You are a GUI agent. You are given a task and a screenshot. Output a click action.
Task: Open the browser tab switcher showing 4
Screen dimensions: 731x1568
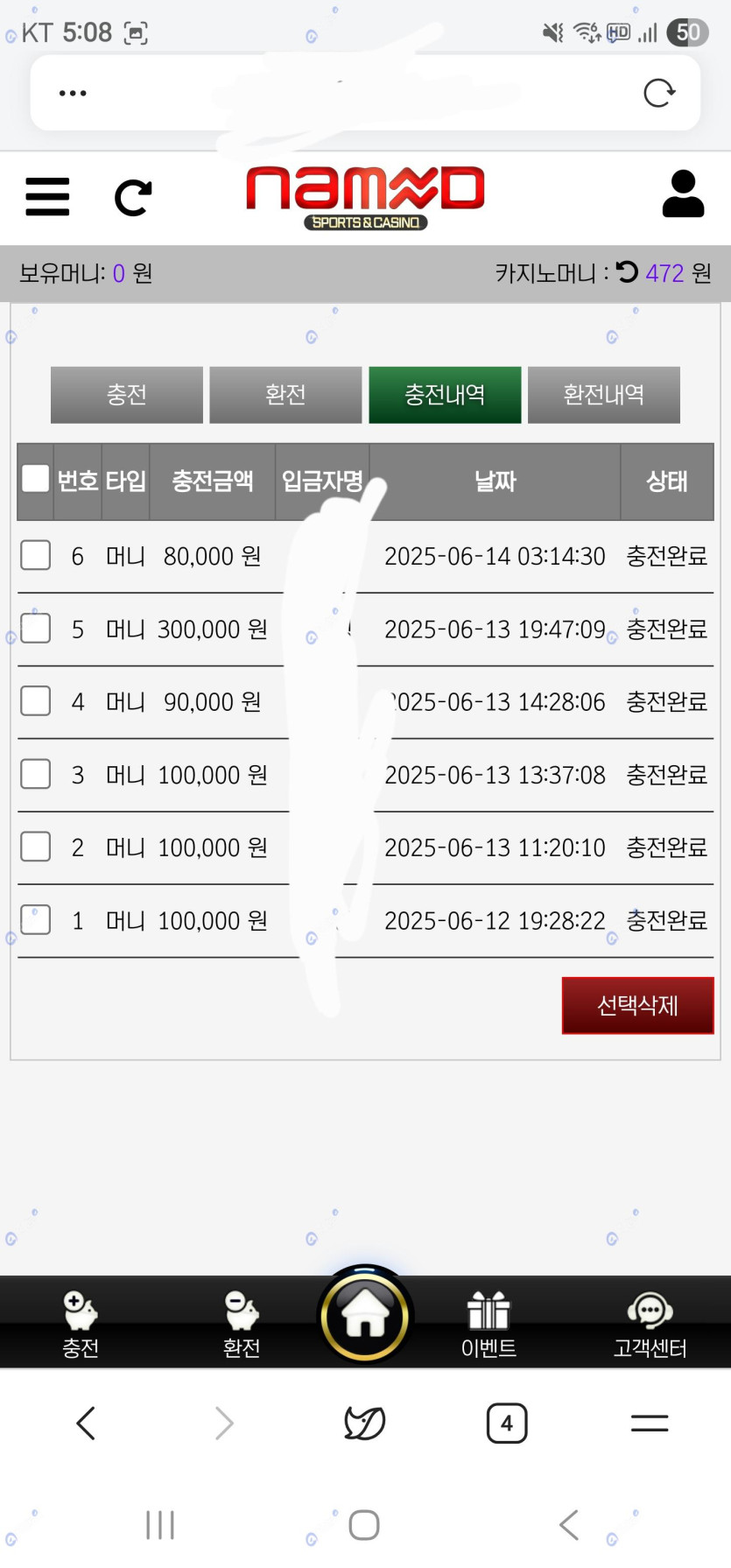[x=507, y=1424]
